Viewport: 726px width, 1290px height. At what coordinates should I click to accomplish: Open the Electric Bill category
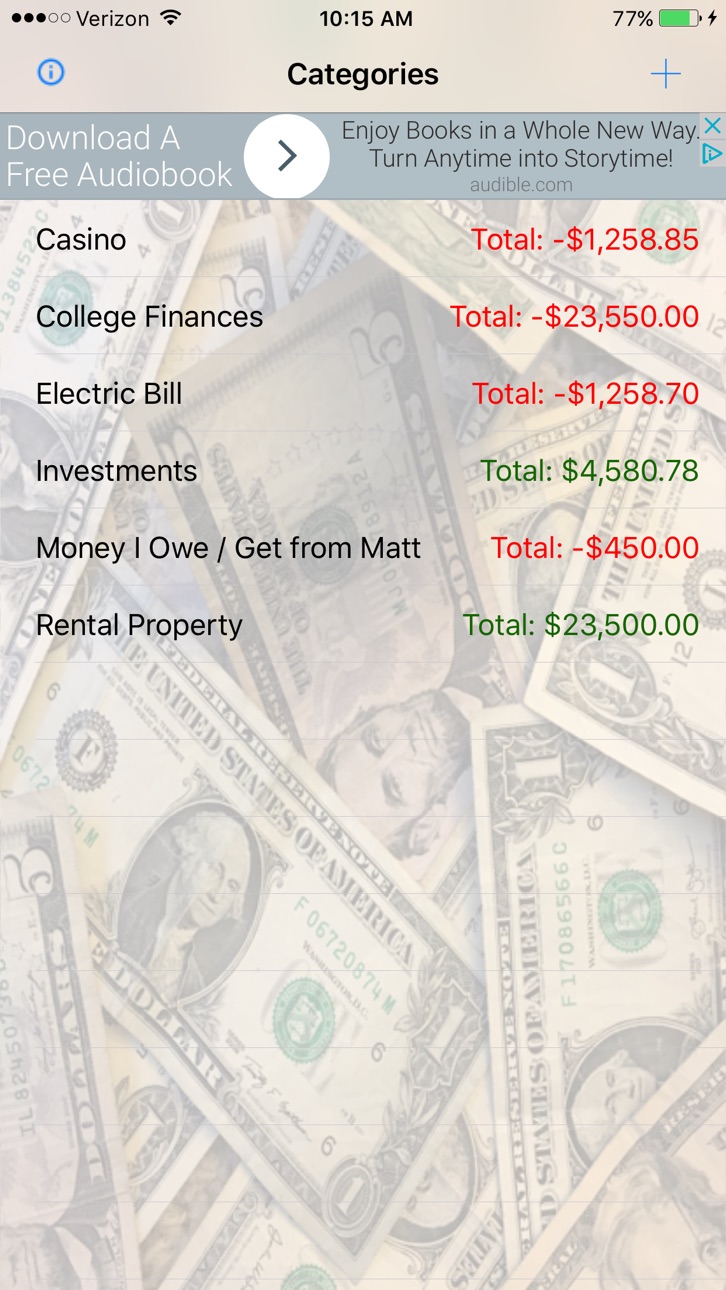point(363,393)
